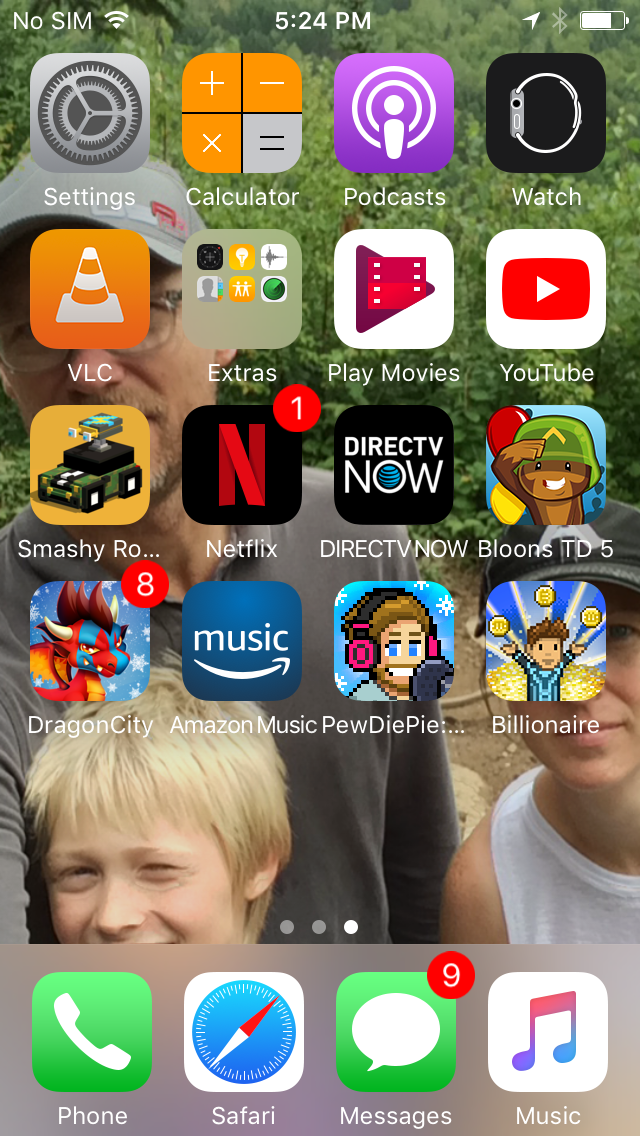Start the Bloons TD 5 game

pyautogui.click(x=546, y=465)
